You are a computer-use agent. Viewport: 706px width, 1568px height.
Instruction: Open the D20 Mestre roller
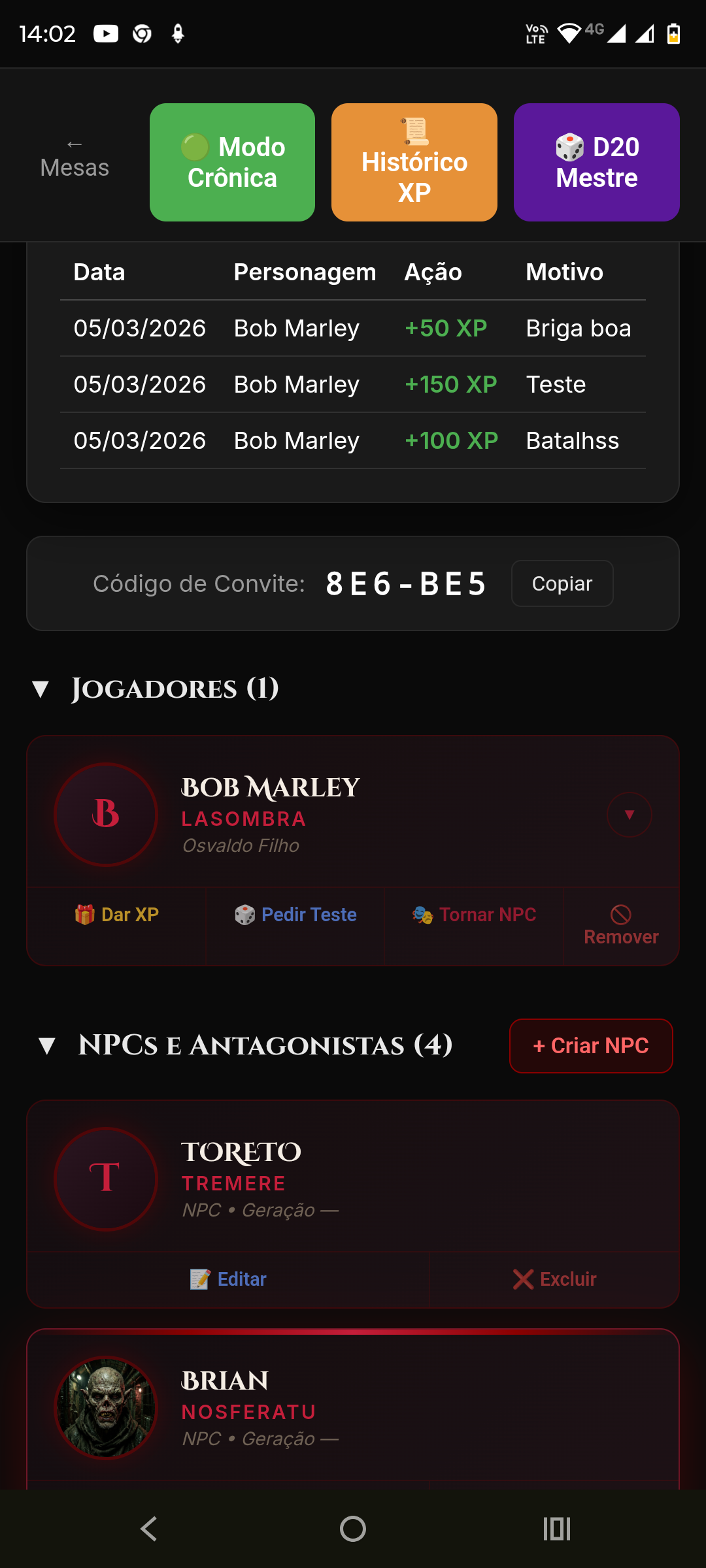pos(596,162)
